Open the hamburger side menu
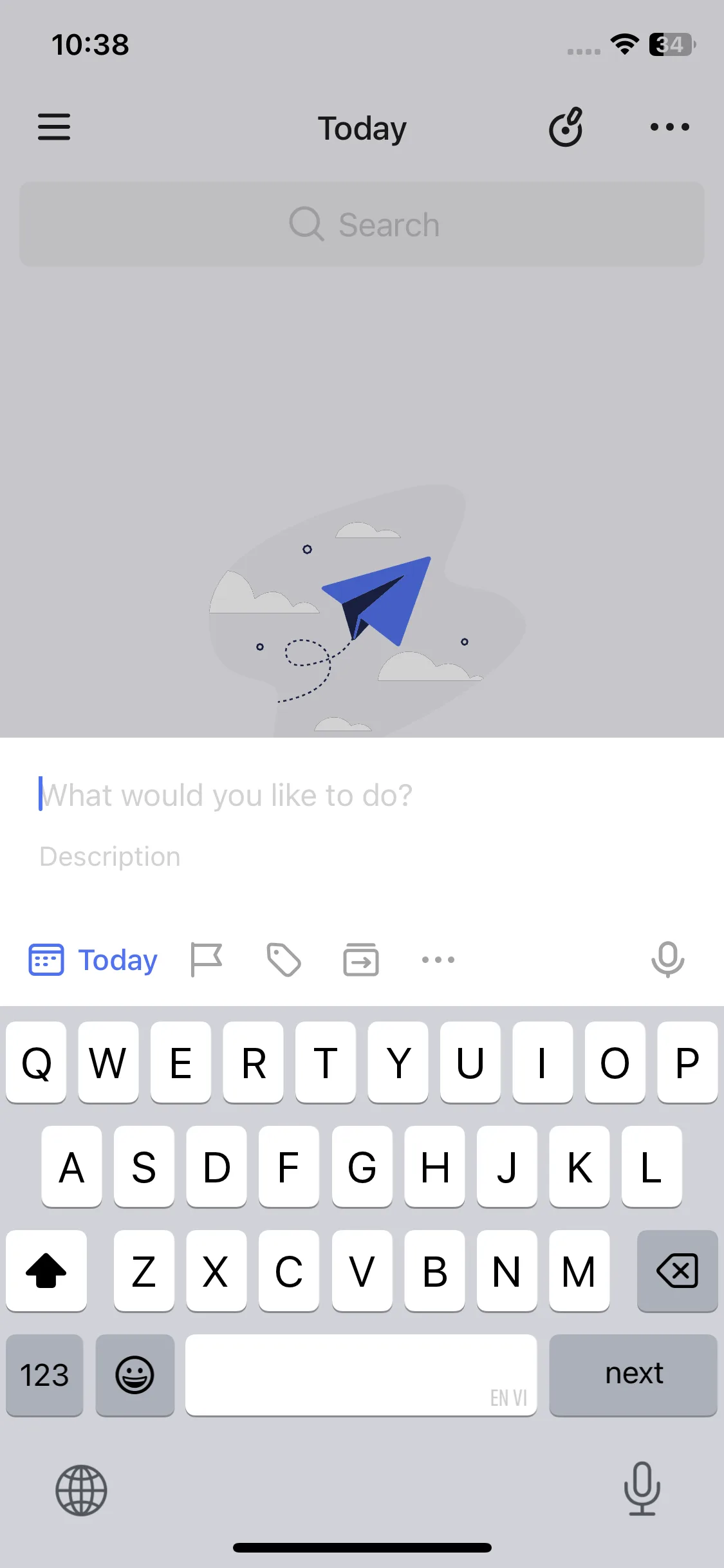Image resolution: width=724 pixels, height=1568 pixels. (x=54, y=127)
